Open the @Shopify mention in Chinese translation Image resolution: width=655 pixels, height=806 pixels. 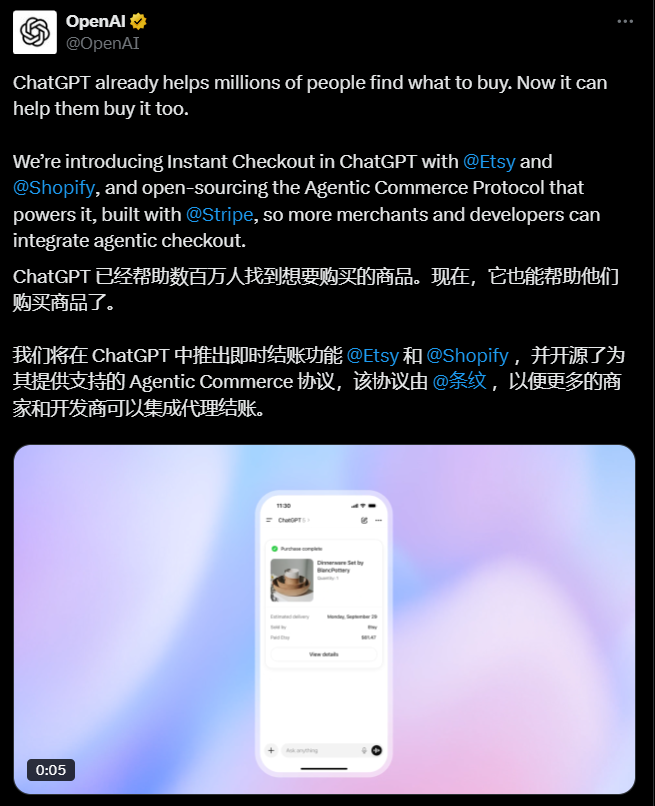[468, 355]
